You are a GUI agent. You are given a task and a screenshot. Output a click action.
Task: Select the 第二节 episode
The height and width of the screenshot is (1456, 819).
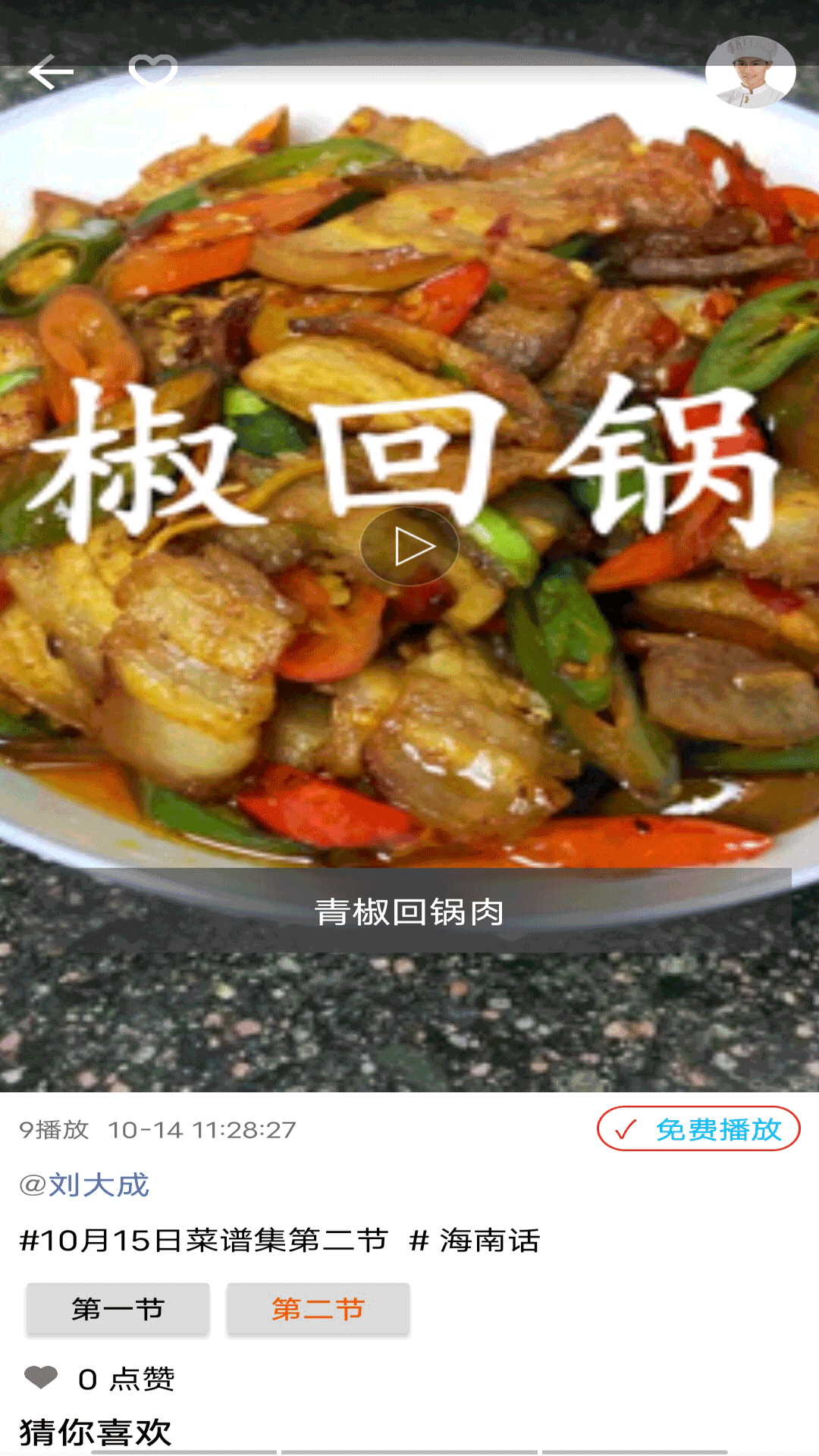(x=318, y=1309)
